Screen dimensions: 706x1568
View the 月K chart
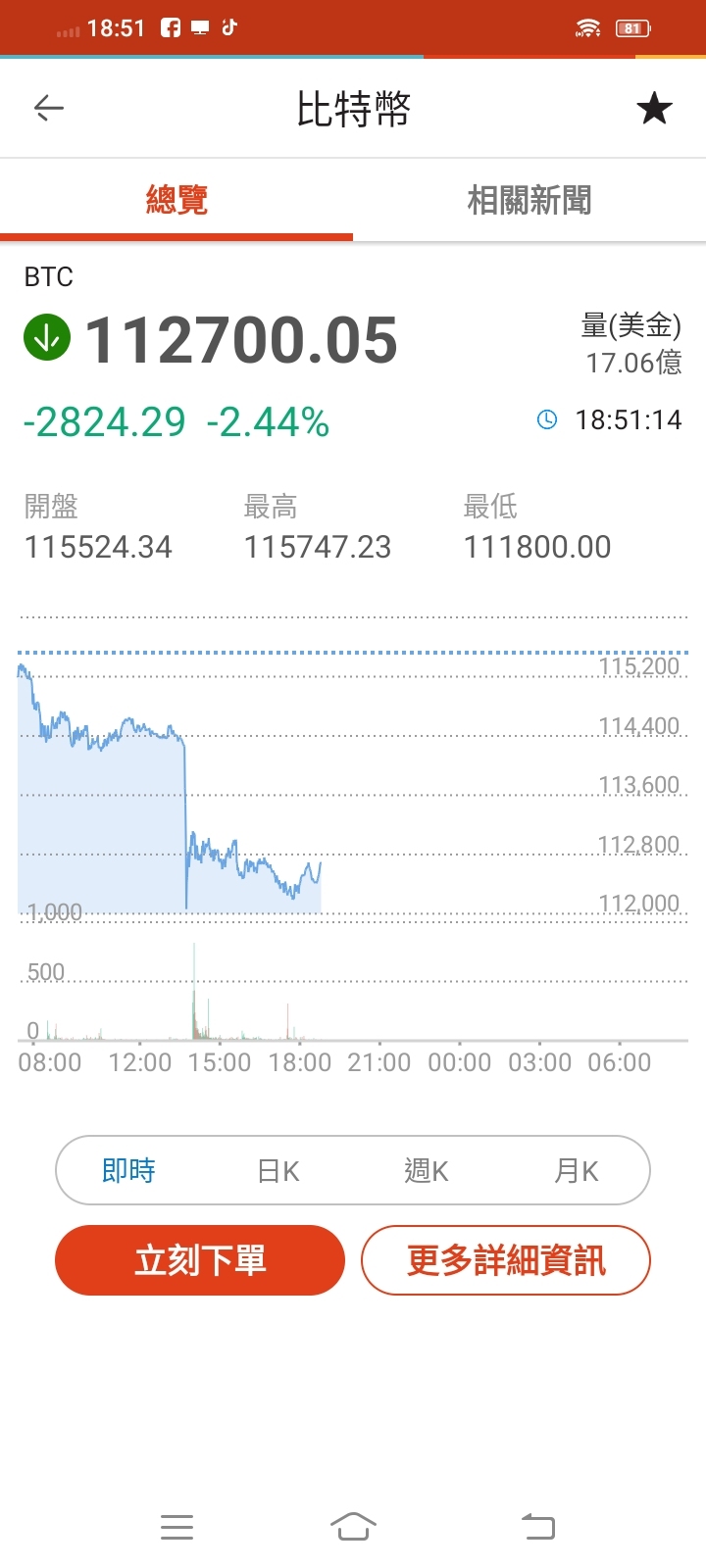pyautogui.click(x=577, y=1170)
